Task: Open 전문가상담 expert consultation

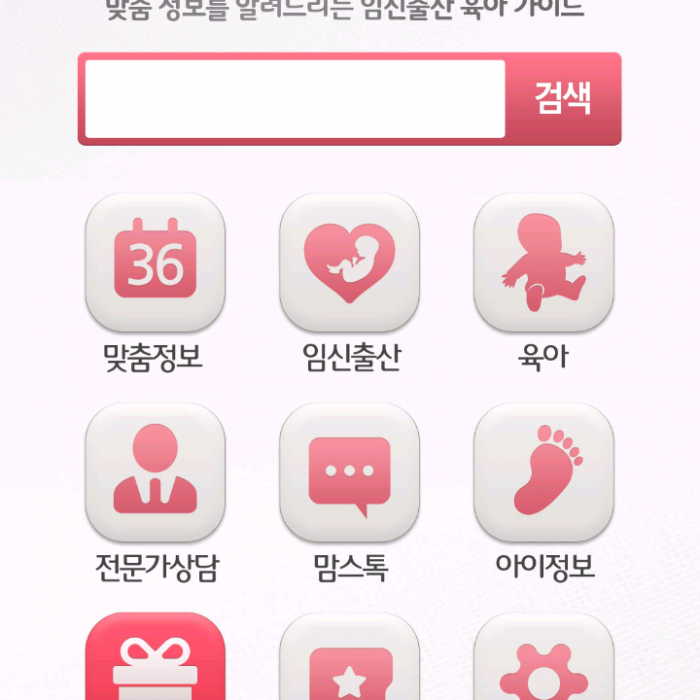Action: (155, 472)
